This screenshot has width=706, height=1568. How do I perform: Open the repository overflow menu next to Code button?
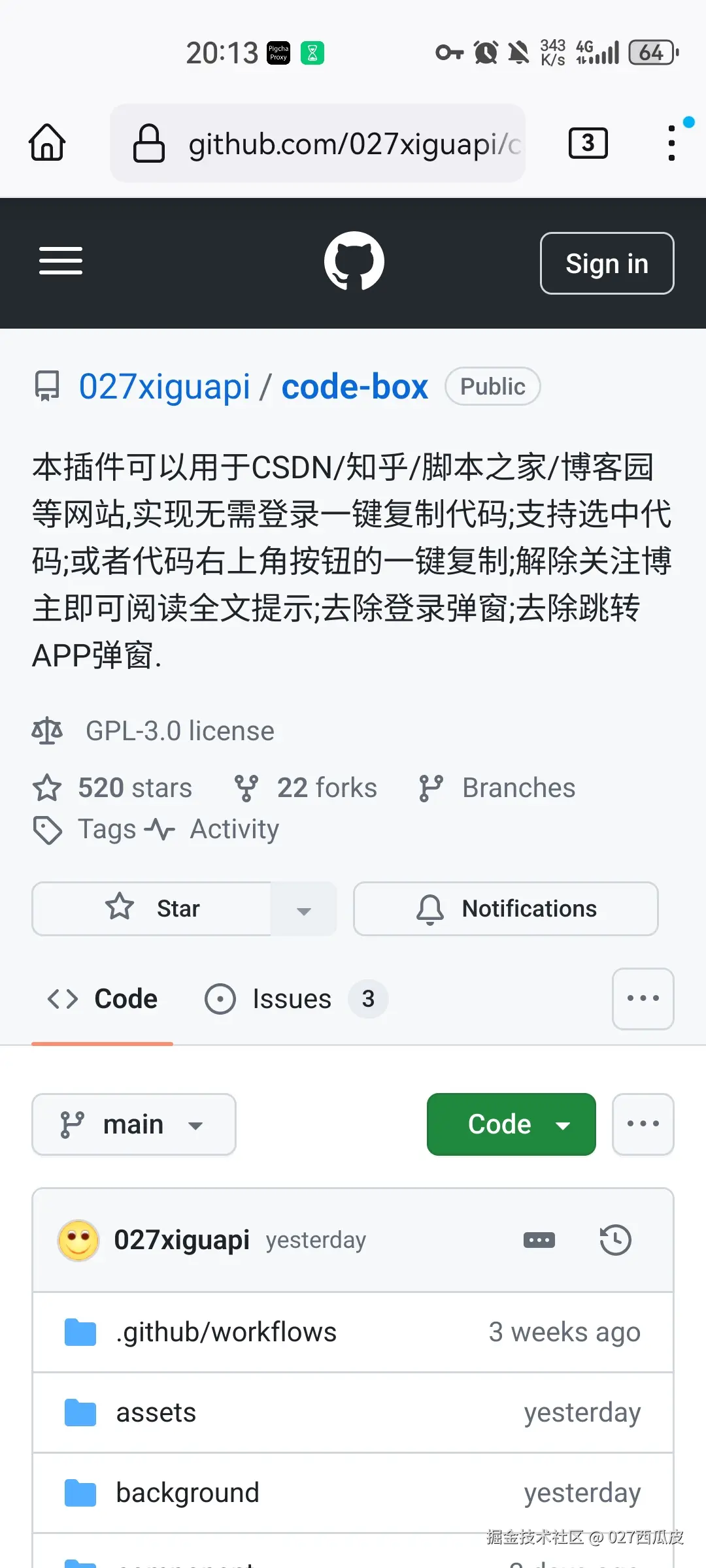(x=642, y=1124)
